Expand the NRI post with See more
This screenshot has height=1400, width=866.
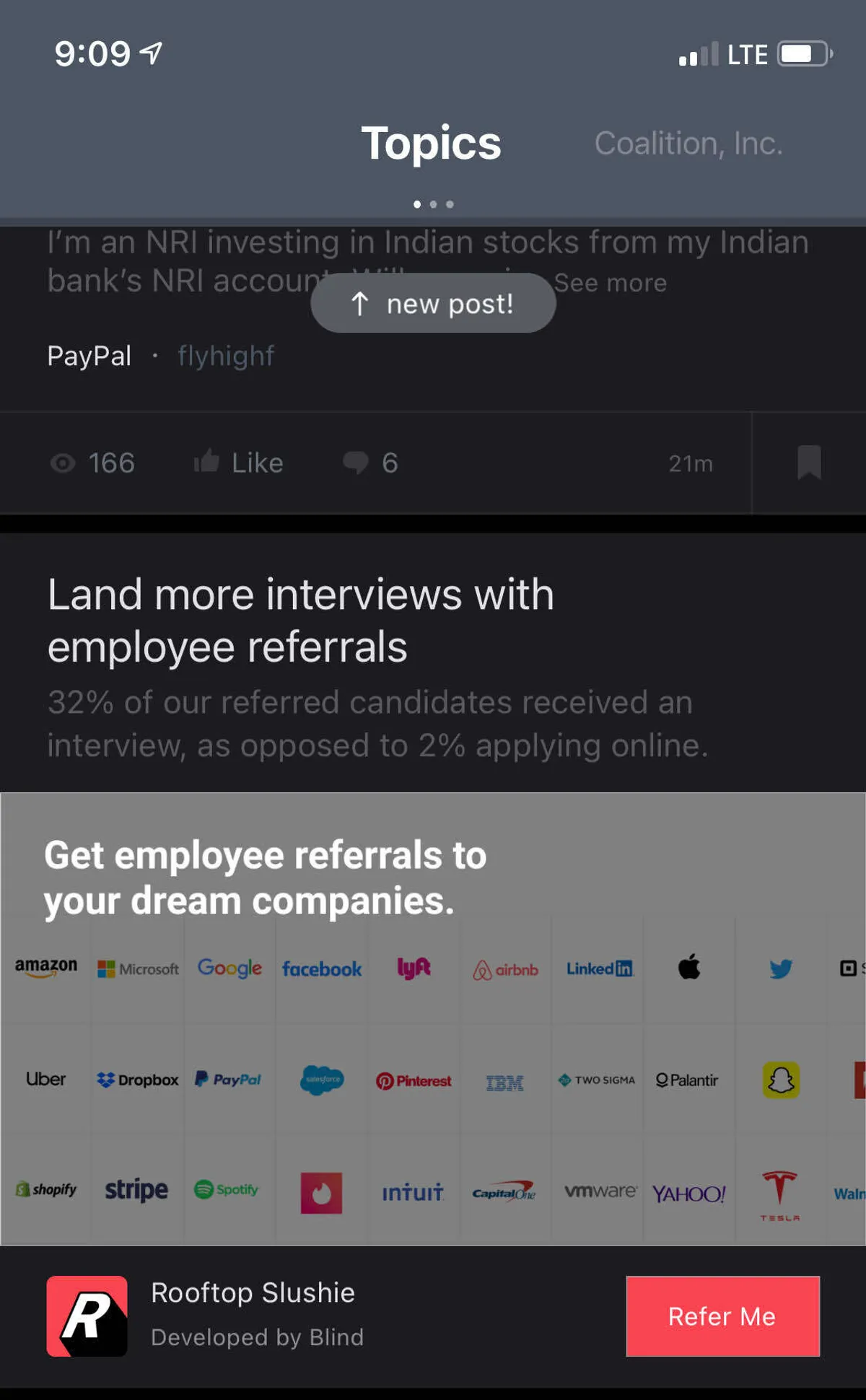tap(611, 283)
